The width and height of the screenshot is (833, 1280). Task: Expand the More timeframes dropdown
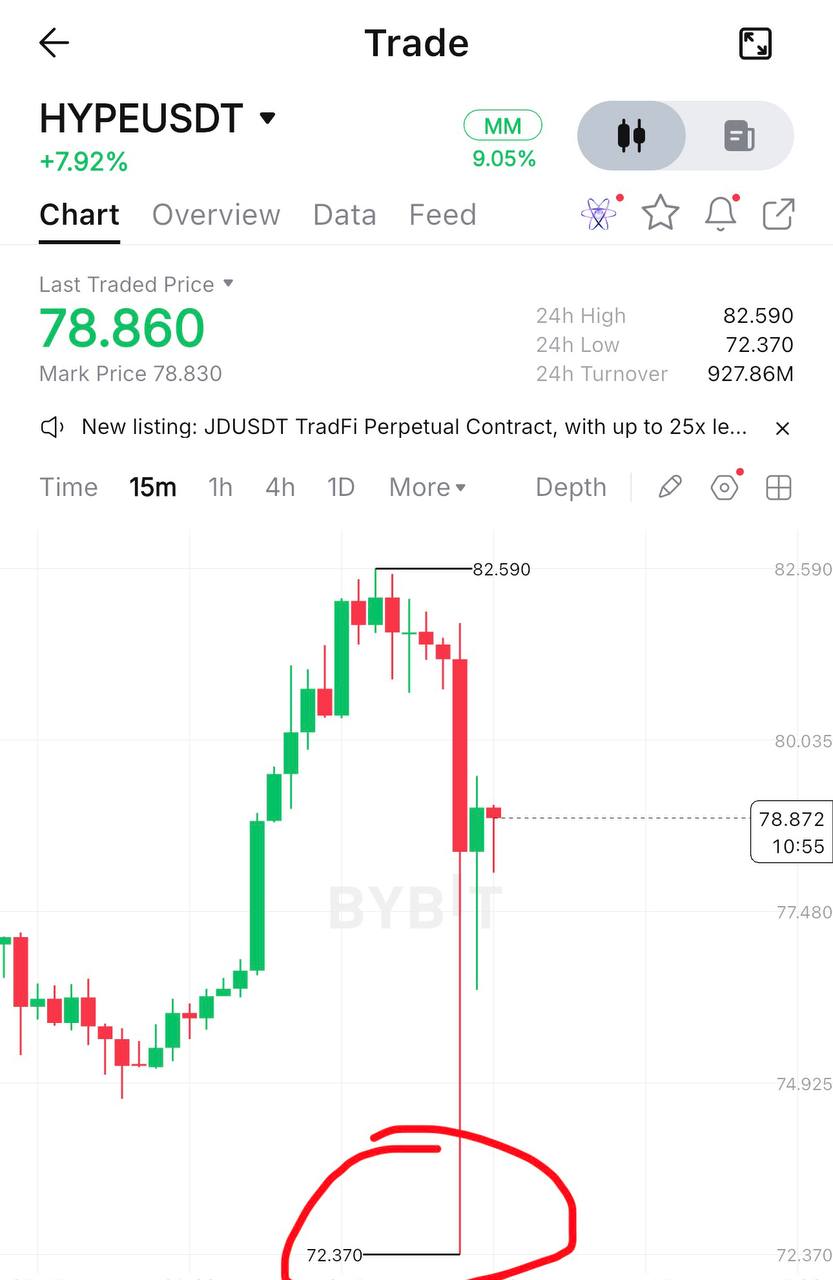(x=428, y=487)
